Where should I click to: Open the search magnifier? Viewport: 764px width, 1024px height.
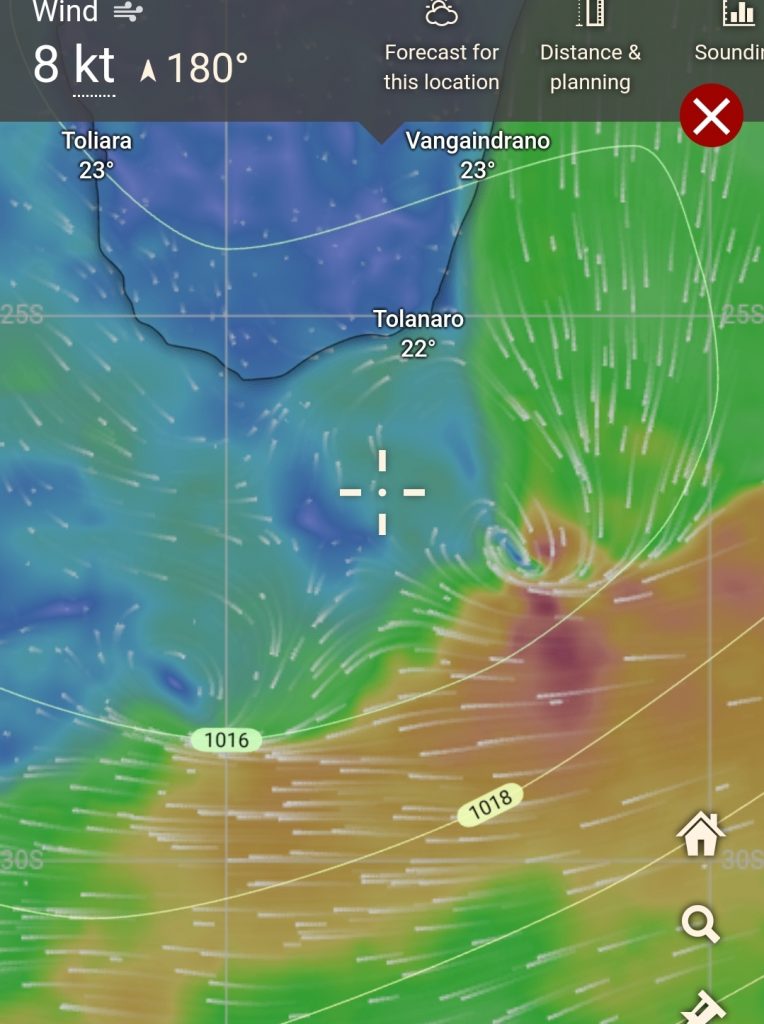click(x=700, y=924)
